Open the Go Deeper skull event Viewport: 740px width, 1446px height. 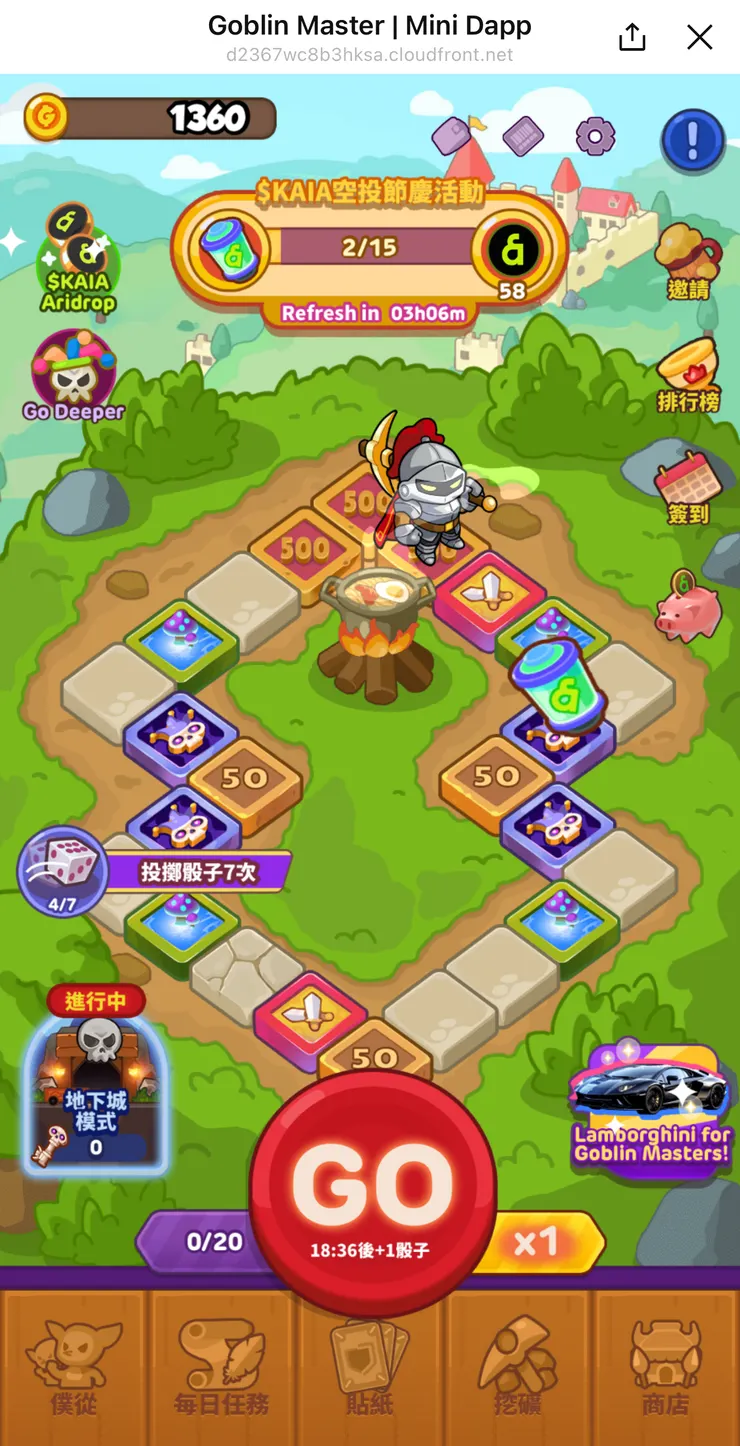[x=73, y=375]
